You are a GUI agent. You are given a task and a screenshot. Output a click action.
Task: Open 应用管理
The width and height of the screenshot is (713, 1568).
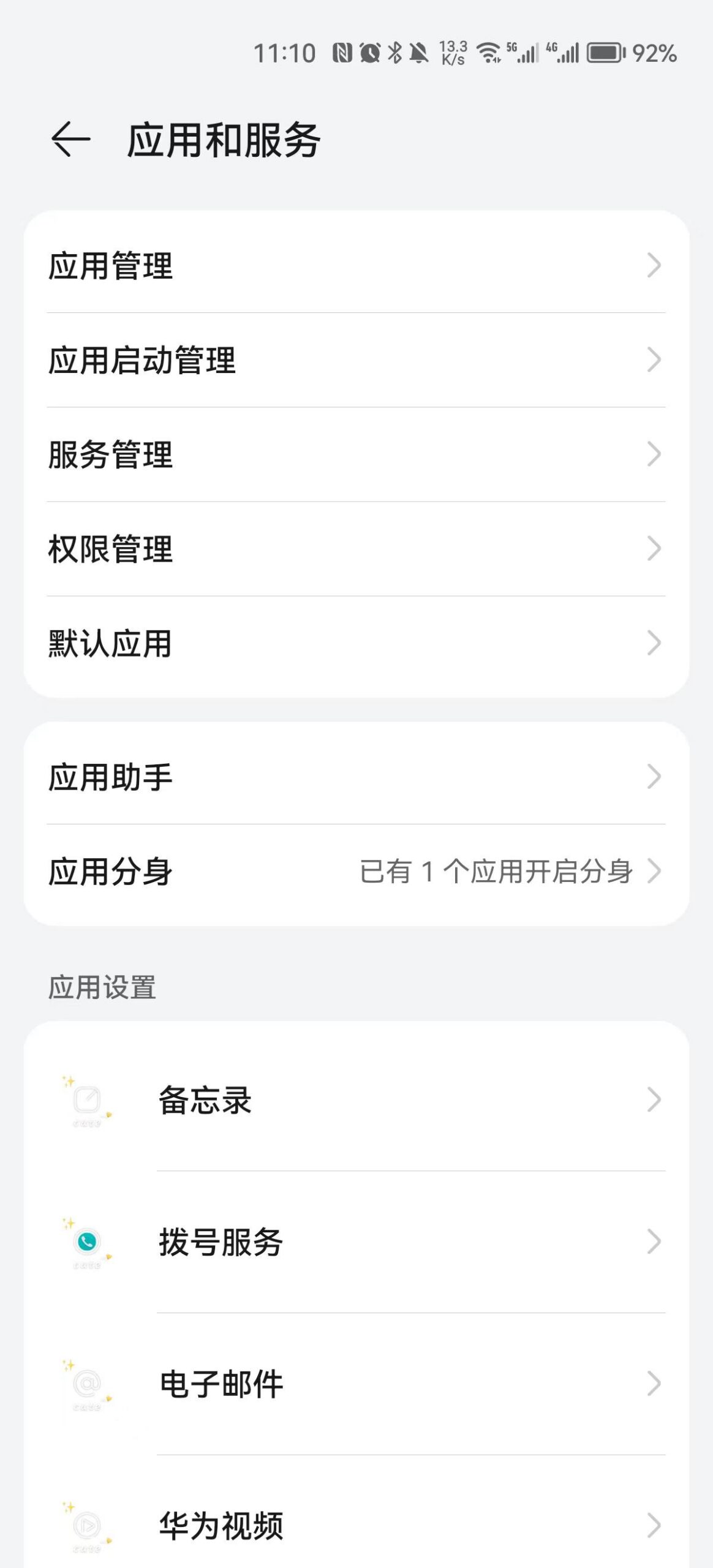coord(355,266)
